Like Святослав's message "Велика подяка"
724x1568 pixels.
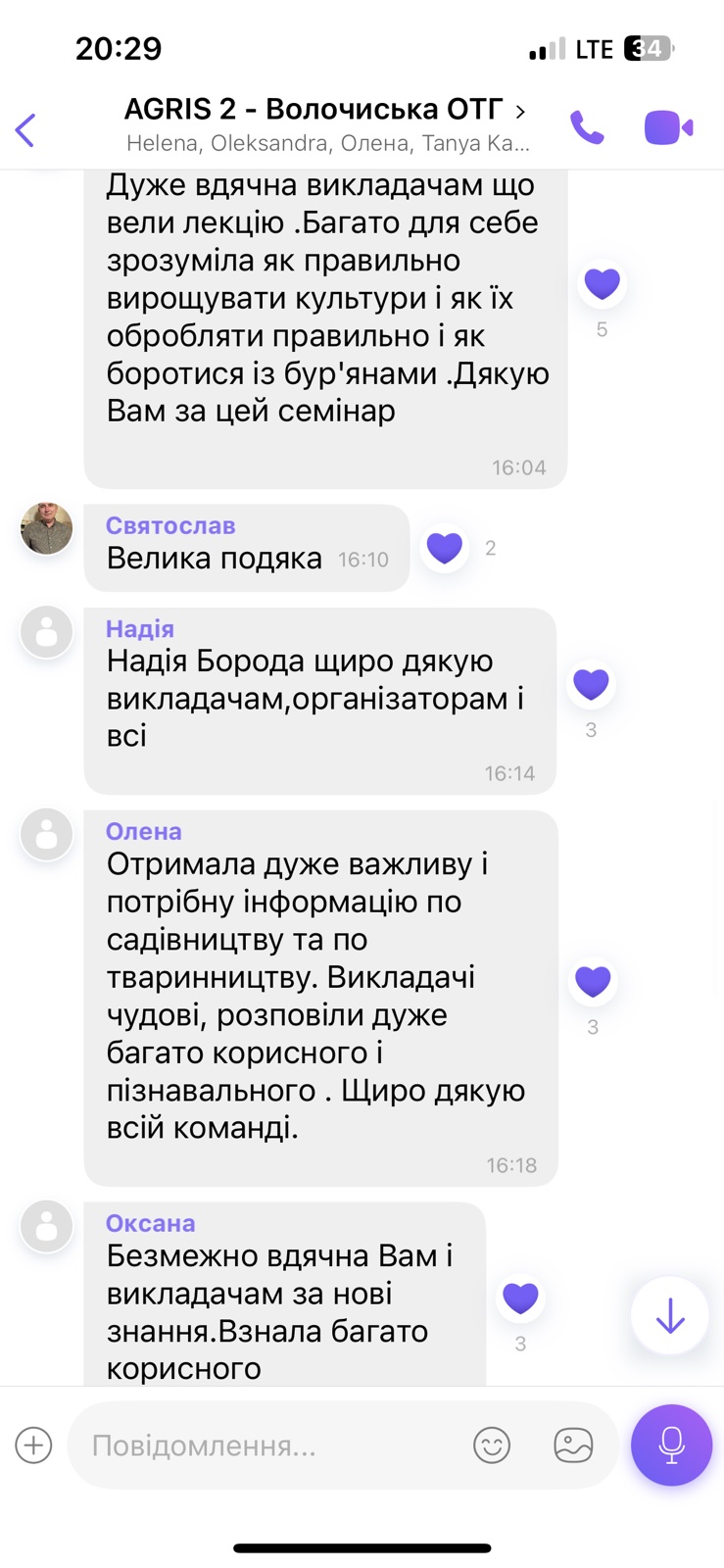444,548
